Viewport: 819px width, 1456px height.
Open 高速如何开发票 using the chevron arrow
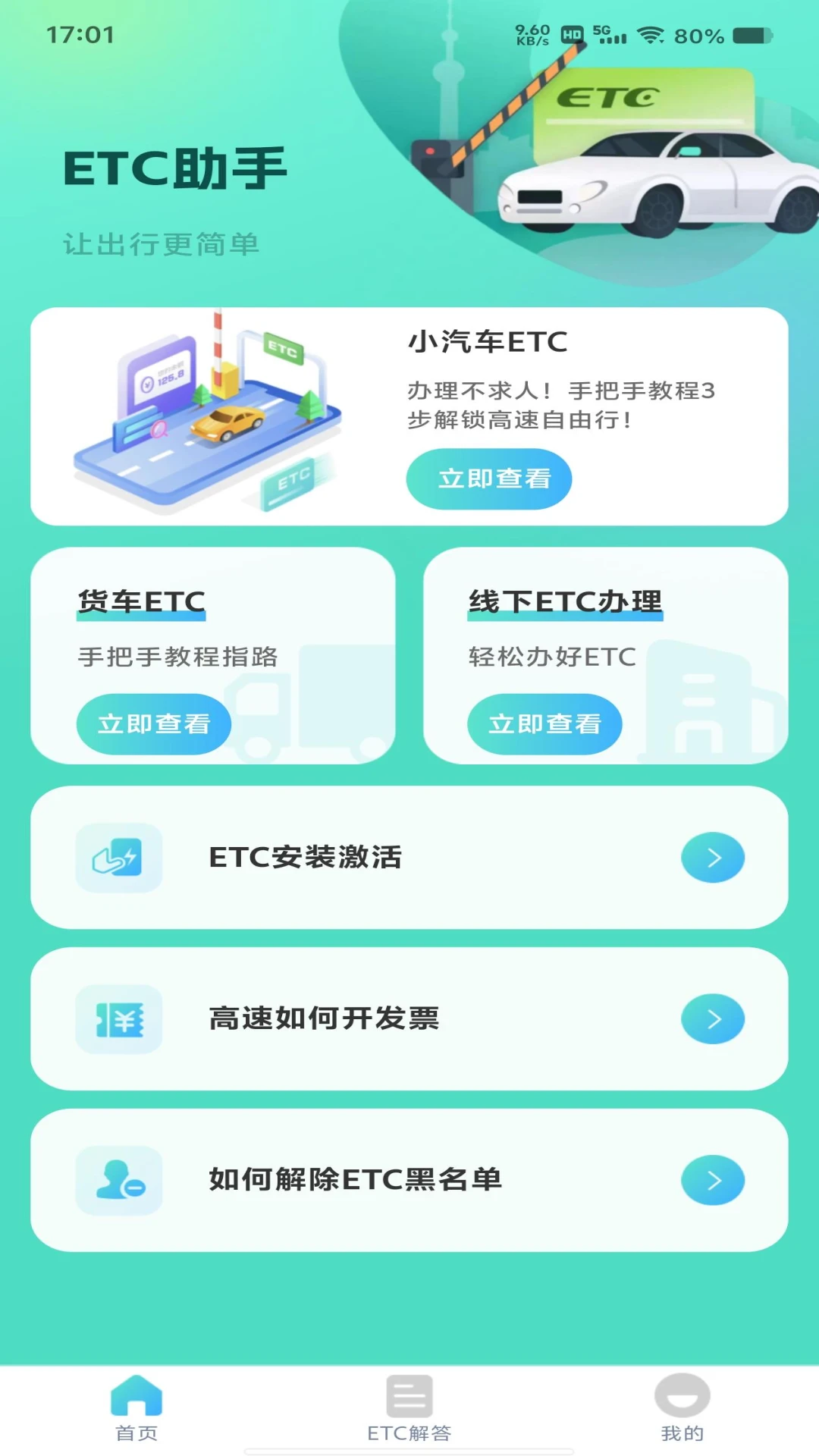tap(711, 1018)
